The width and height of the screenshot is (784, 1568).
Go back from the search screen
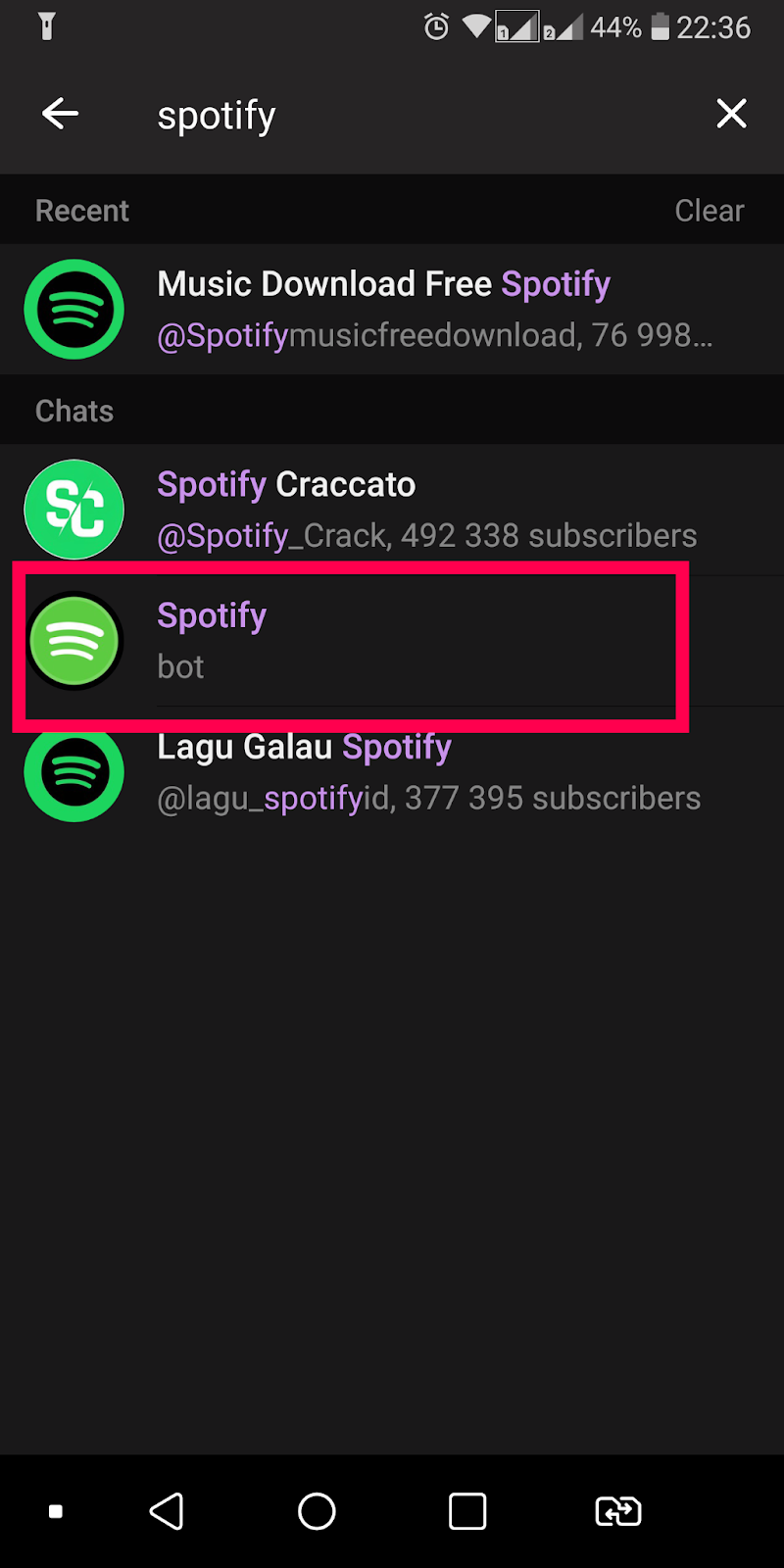pyautogui.click(x=60, y=114)
